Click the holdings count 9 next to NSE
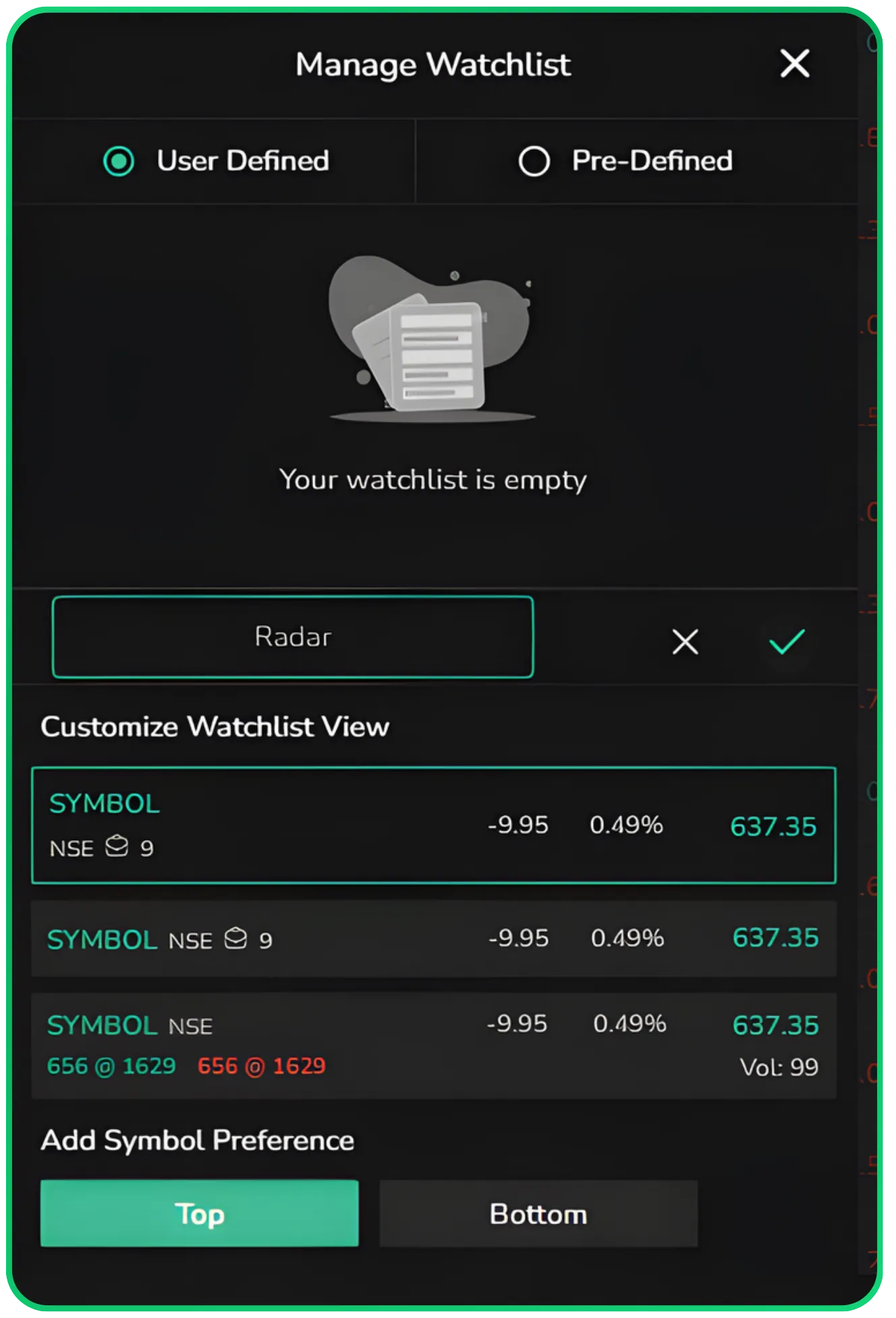Screen dimensions: 896x1318 pyautogui.click(x=148, y=848)
